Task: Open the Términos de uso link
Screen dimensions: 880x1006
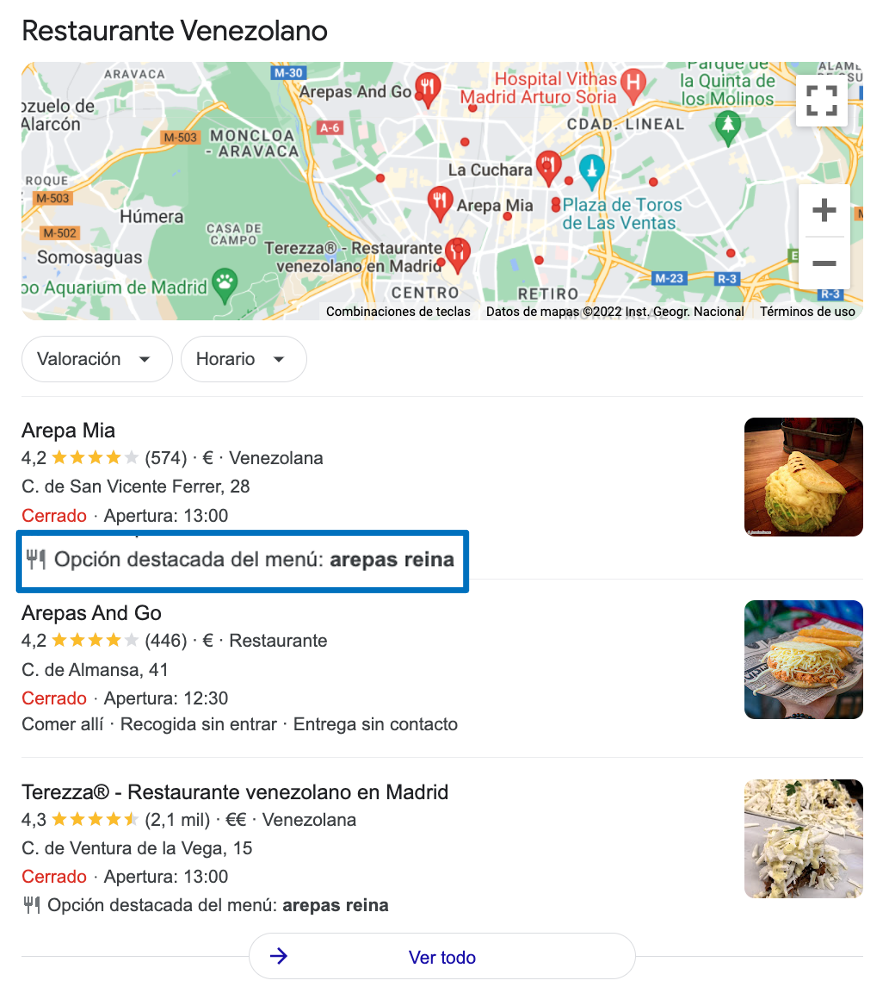Action: (807, 312)
